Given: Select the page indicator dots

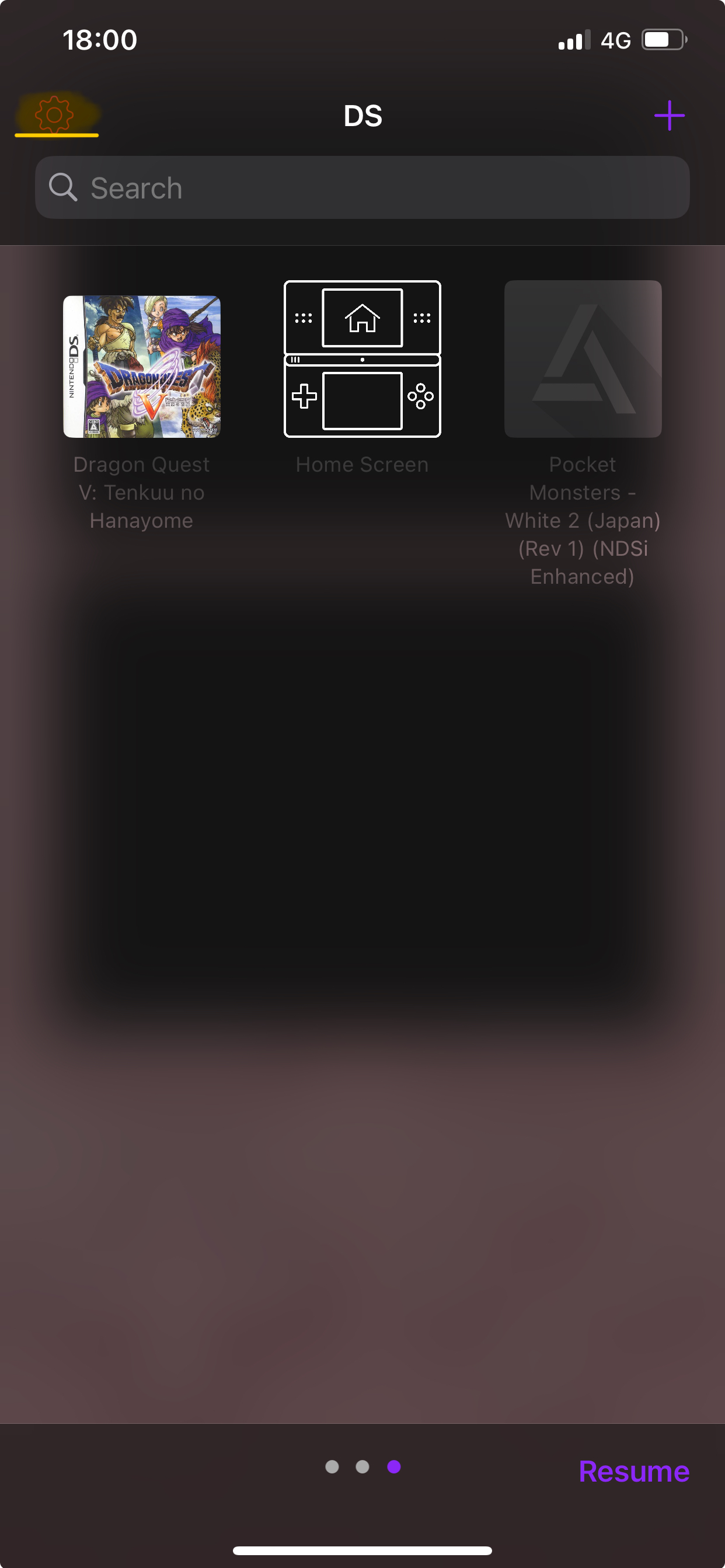Looking at the screenshot, I should point(363,1466).
